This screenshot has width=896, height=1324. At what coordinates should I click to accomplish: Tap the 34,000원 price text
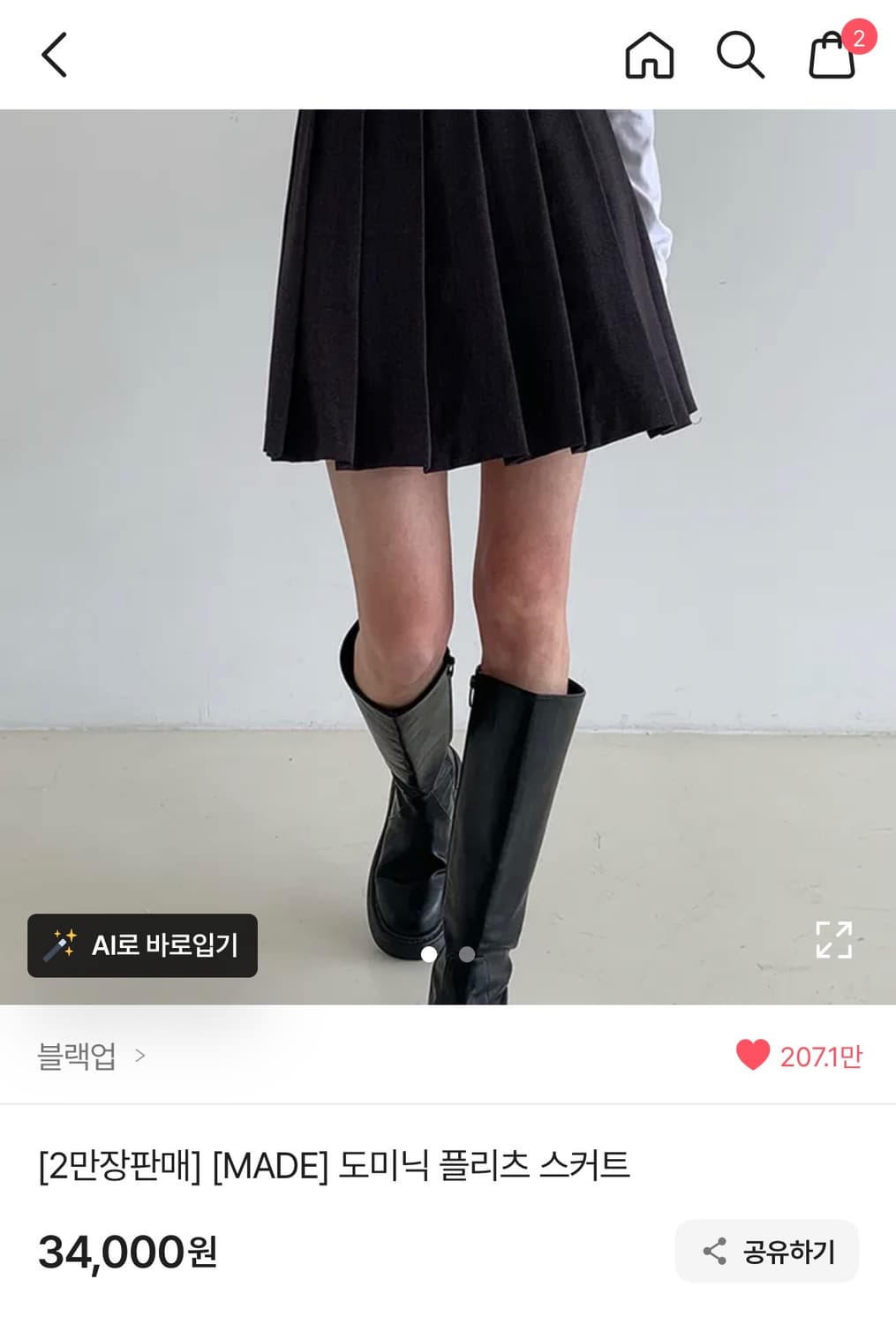click(x=128, y=1250)
